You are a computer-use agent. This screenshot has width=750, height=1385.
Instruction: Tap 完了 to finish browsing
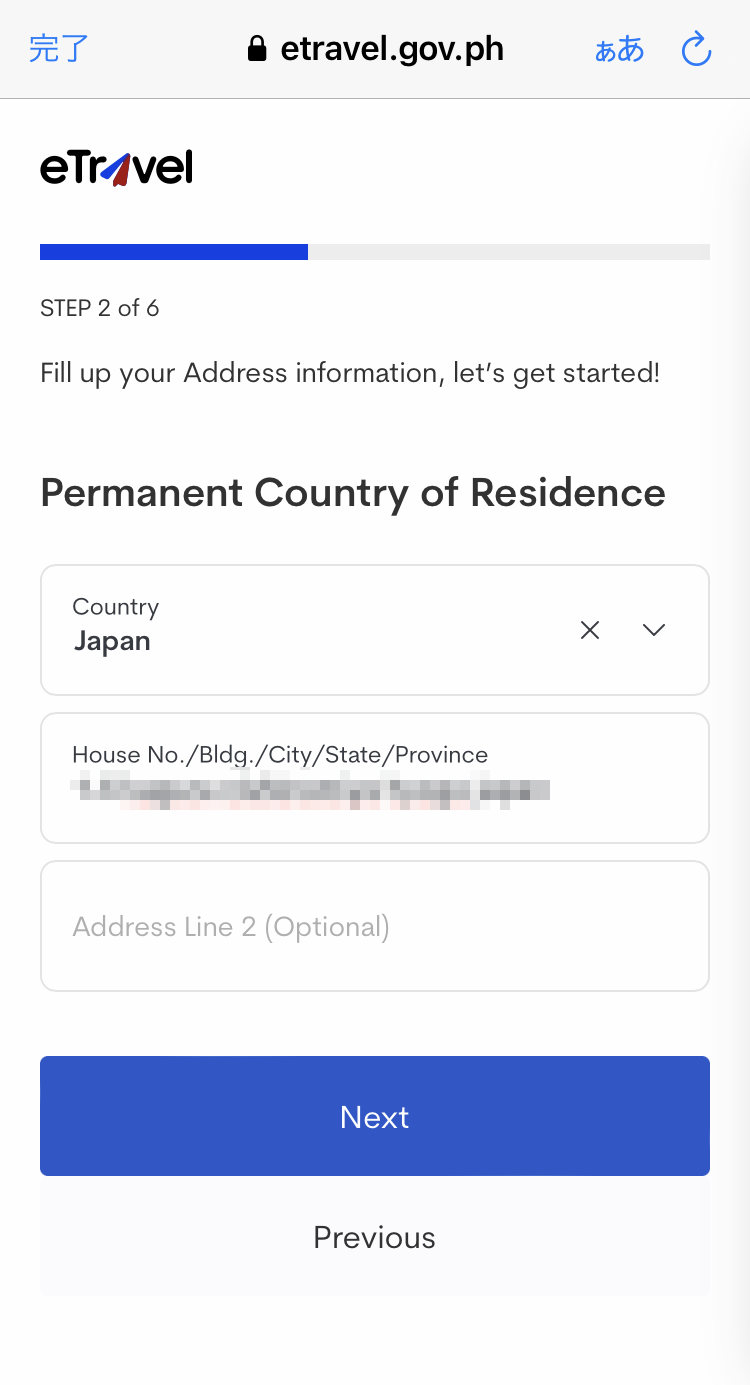click(x=58, y=48)
